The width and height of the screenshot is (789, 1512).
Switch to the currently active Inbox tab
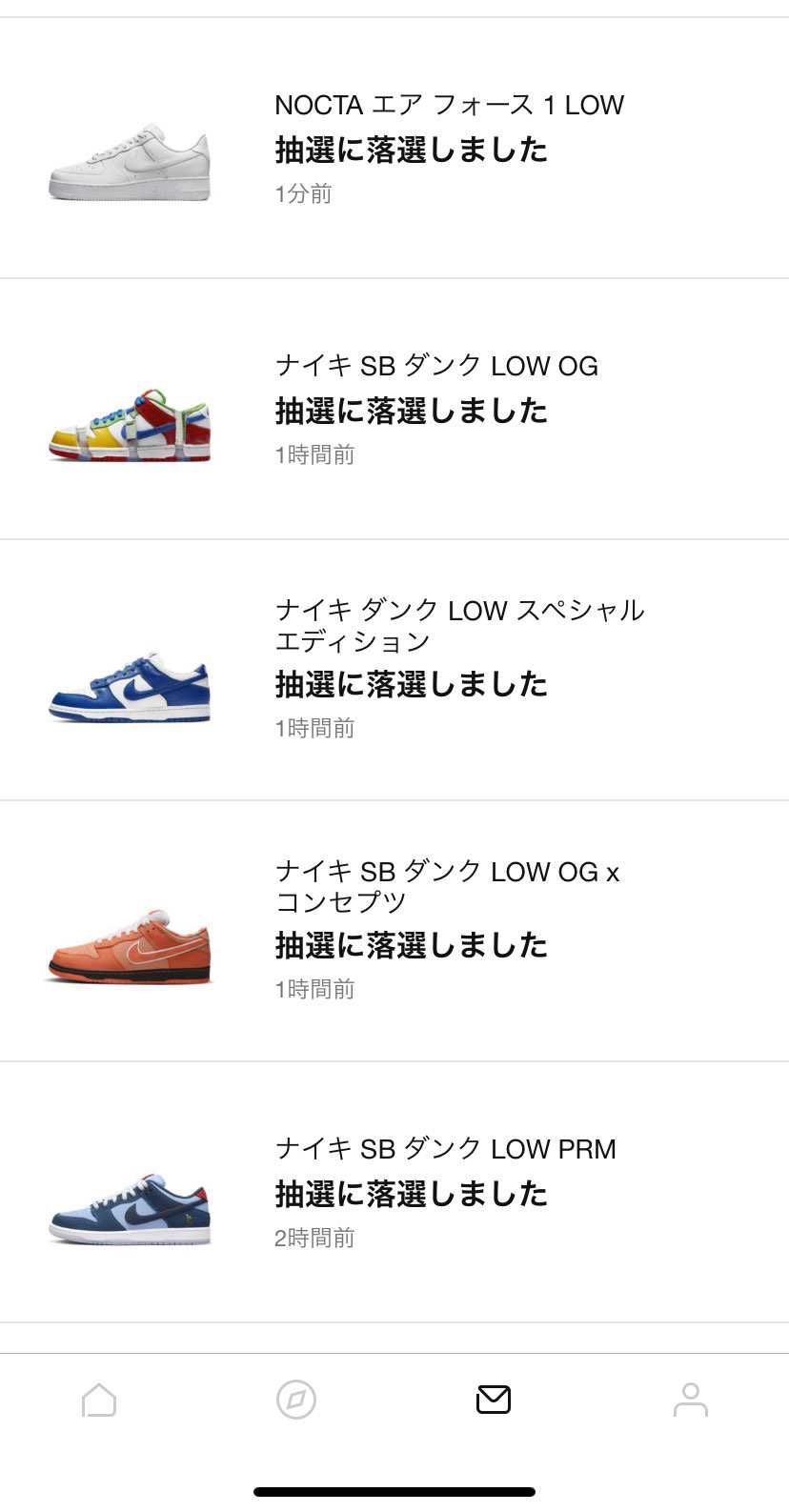493,1400
